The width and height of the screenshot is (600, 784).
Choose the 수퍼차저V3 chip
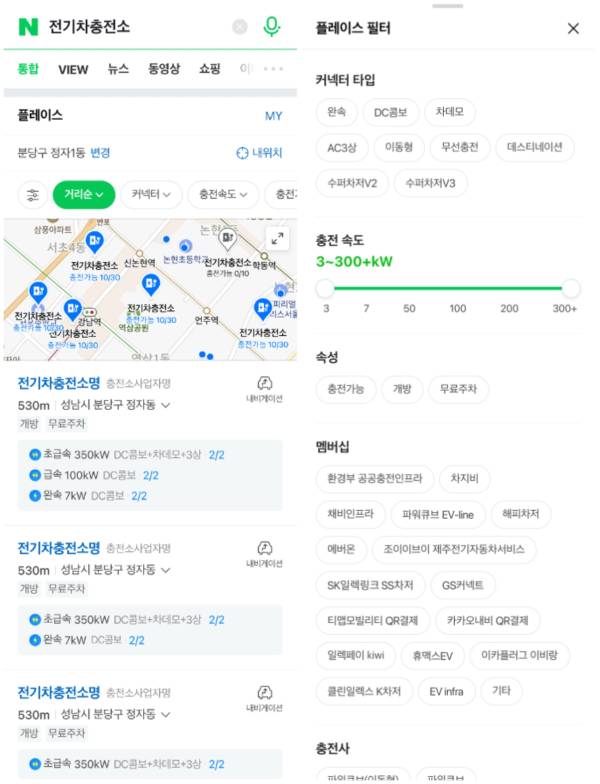coord(430,183)
